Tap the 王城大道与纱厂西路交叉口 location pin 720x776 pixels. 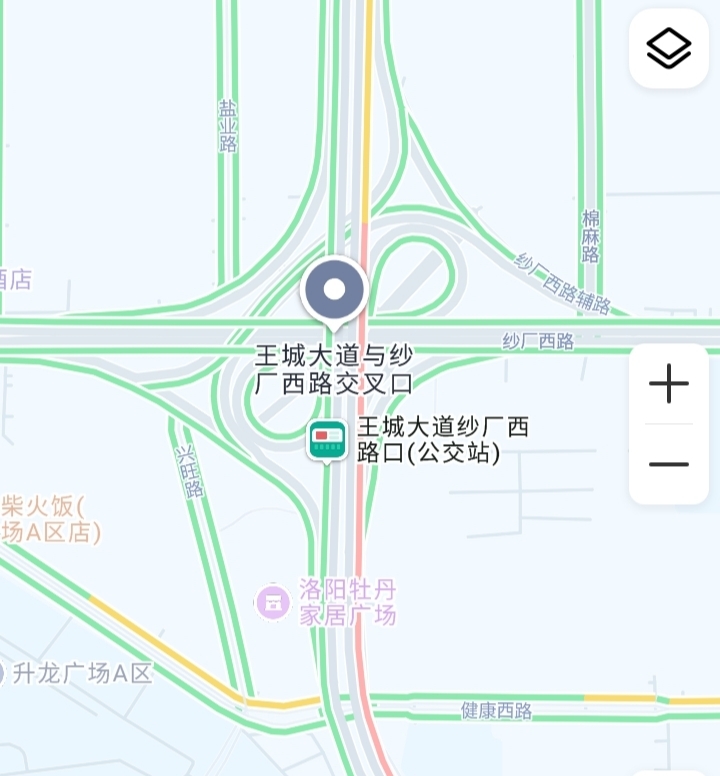pyautogui.click(x=335, y=291)
